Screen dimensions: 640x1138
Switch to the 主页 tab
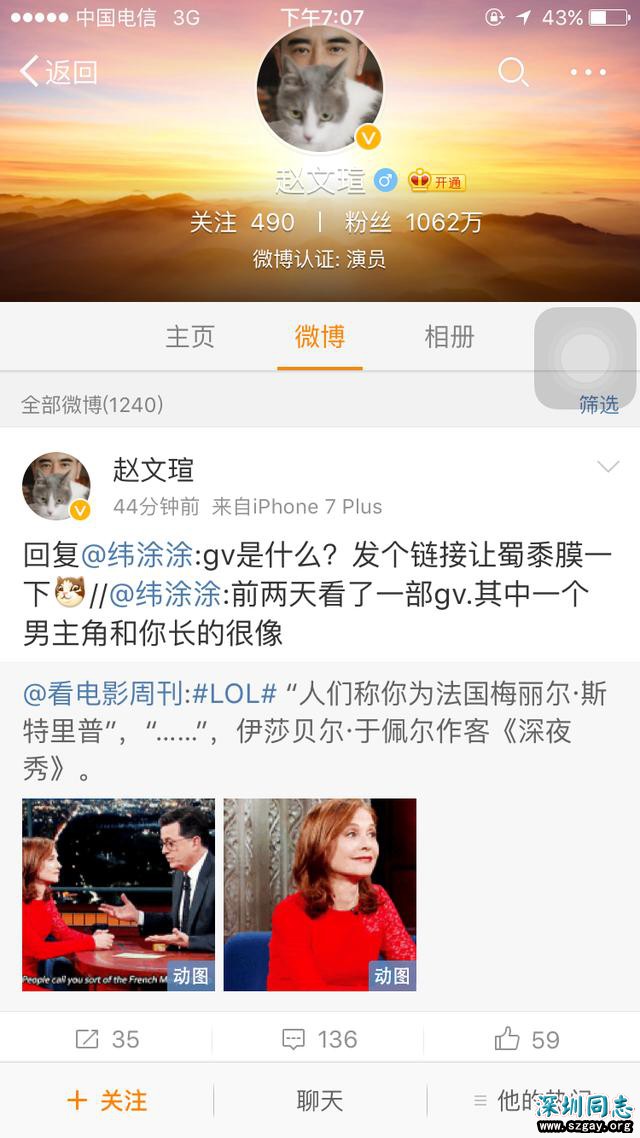(x=190, y=337)
